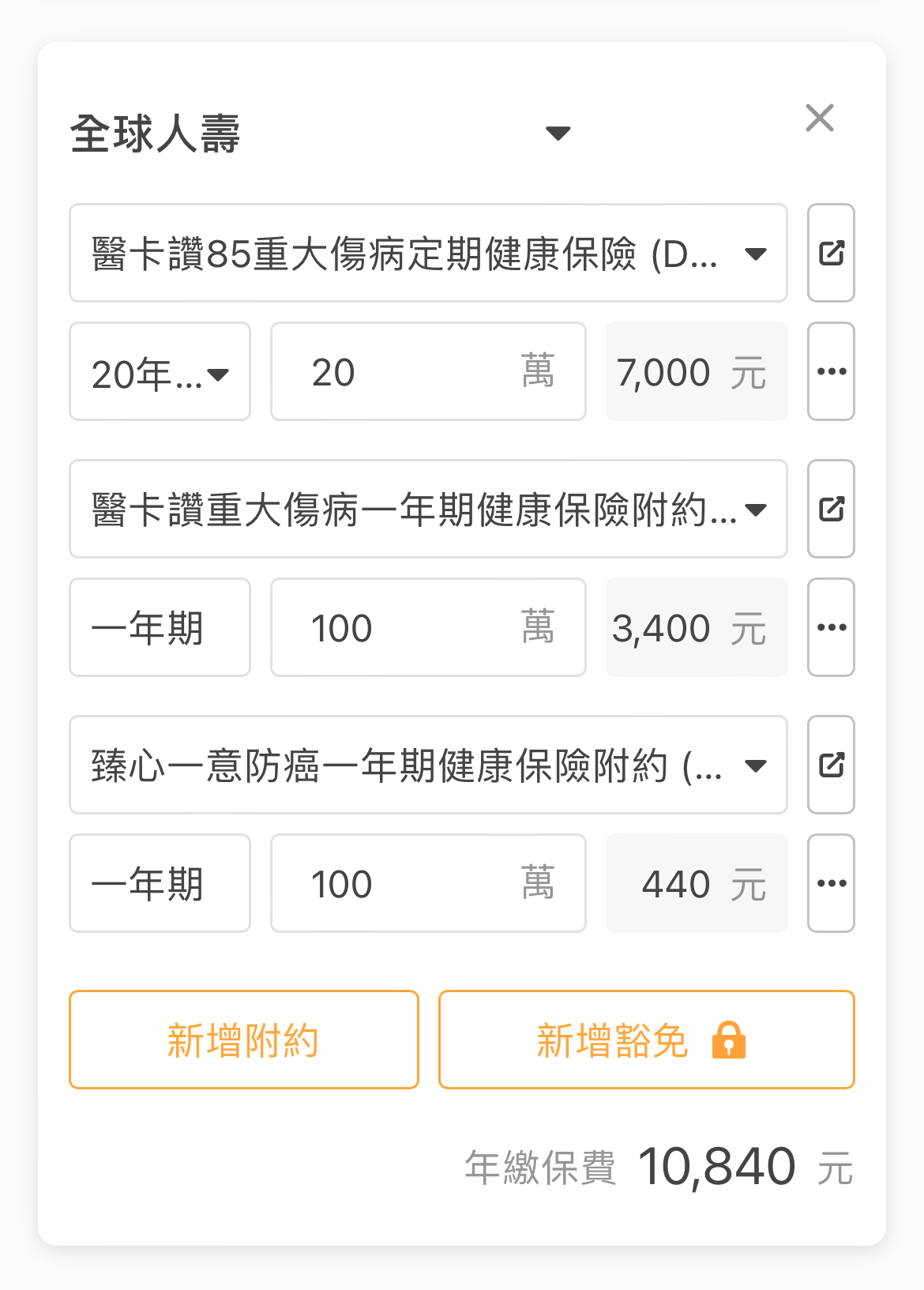The image size is (924, 1290).
Task: Edit coverage amount beside the 3,400元 premium
Action: 411,627
